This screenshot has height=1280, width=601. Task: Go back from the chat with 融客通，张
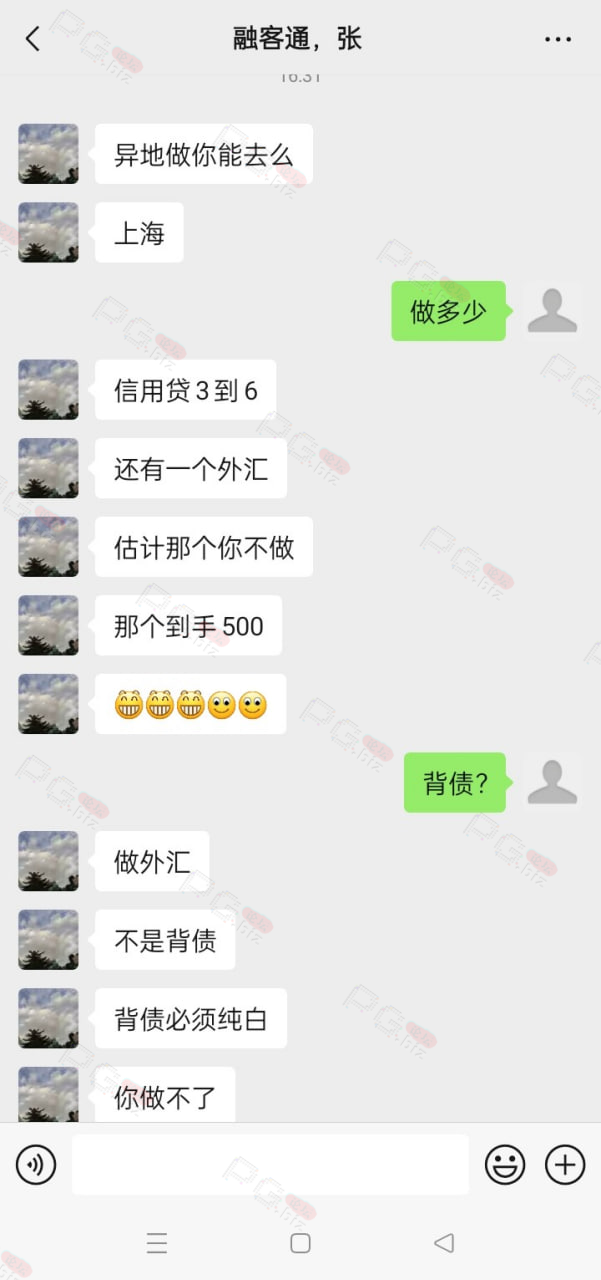33,40
